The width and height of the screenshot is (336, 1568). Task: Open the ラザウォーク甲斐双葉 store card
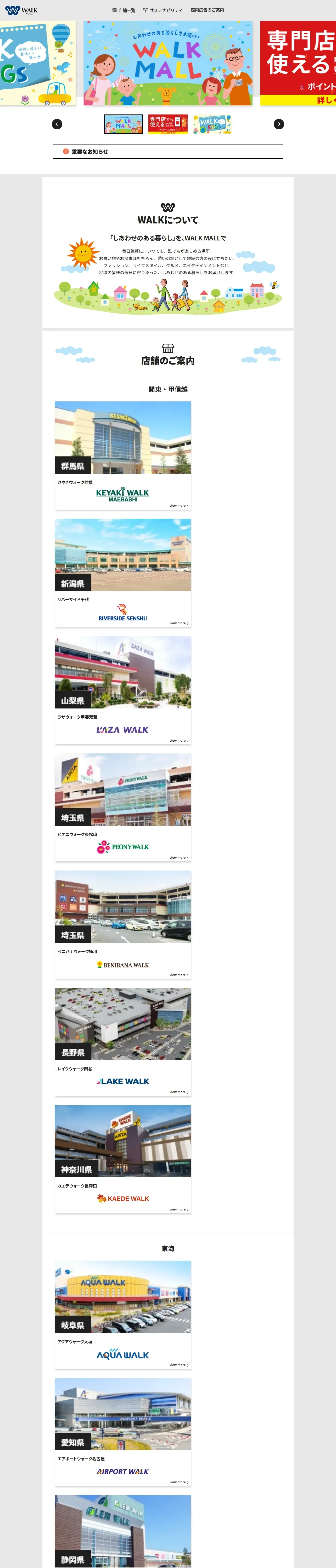[x=122, y=690]
